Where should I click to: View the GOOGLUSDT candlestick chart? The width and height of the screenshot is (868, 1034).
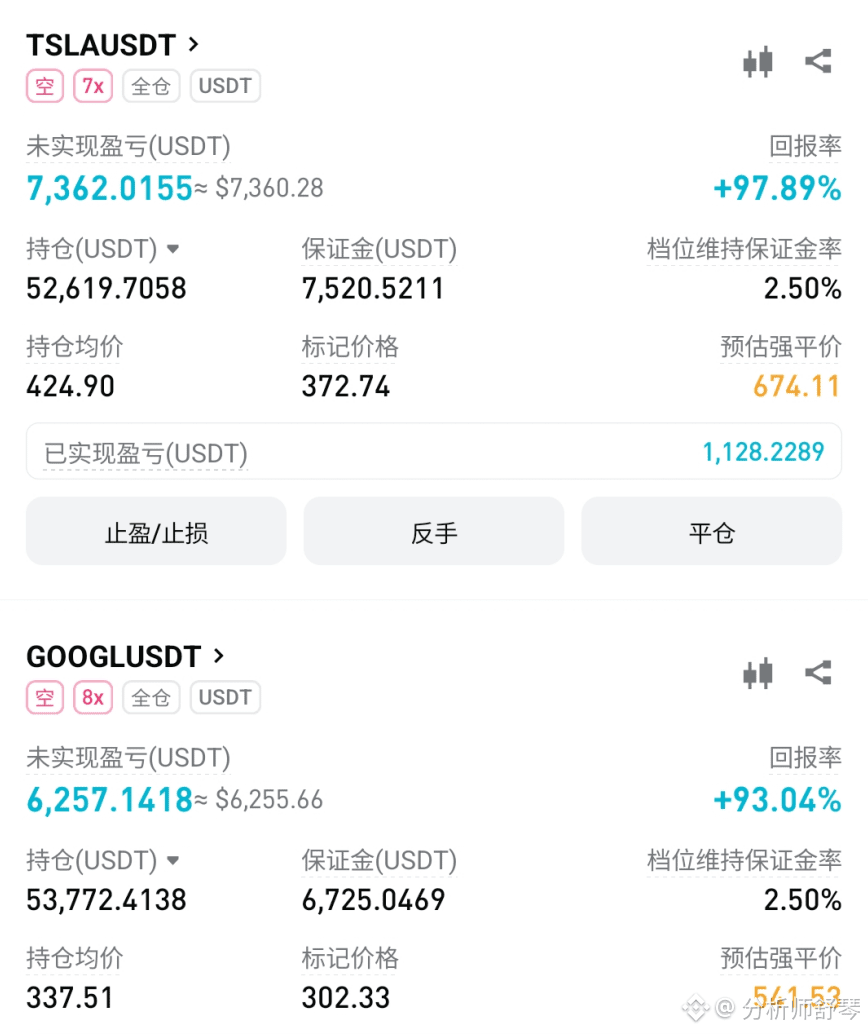[758, 674]
